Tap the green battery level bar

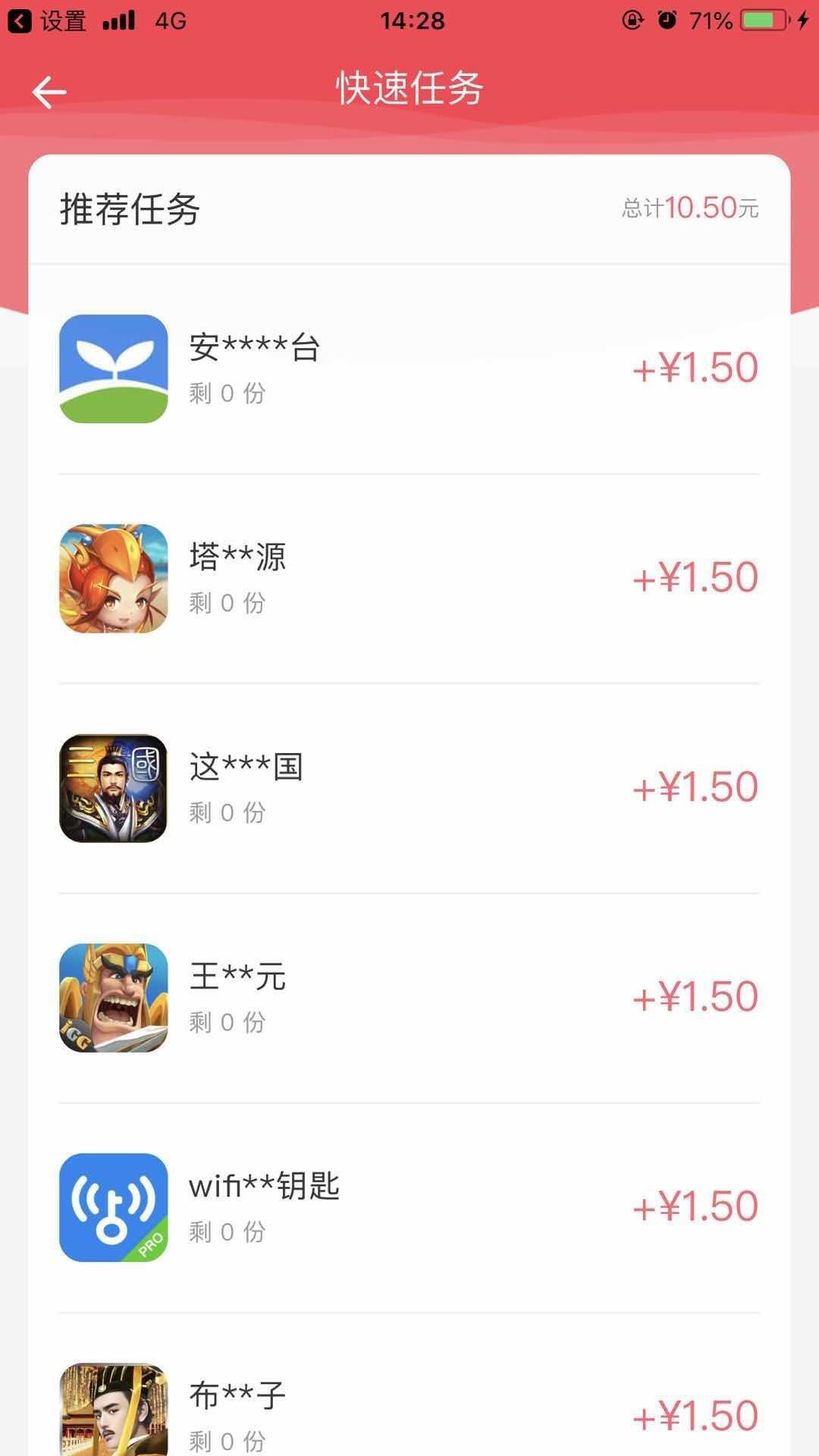tap(757, 20)
